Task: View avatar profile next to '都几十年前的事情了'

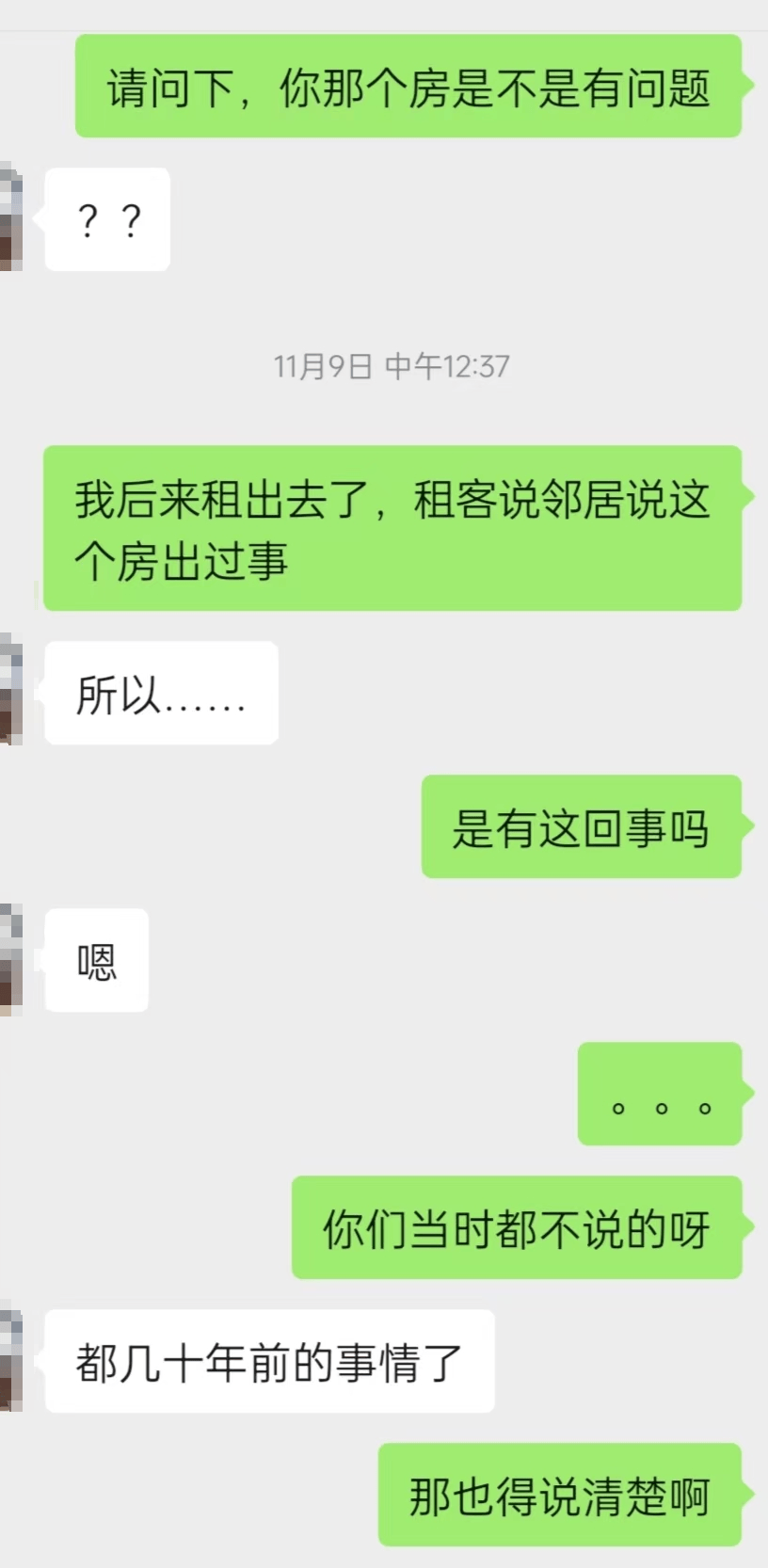Action: click(x=10, y=1358)
